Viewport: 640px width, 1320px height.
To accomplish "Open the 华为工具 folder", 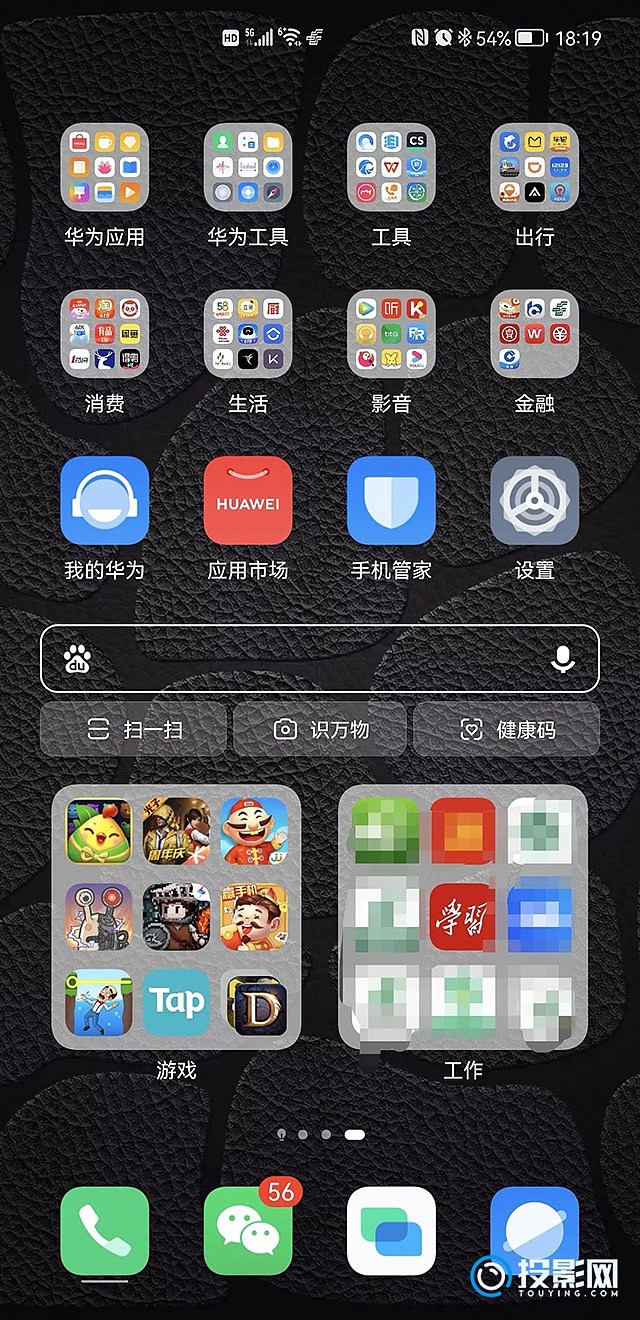I will coord(247,168).
